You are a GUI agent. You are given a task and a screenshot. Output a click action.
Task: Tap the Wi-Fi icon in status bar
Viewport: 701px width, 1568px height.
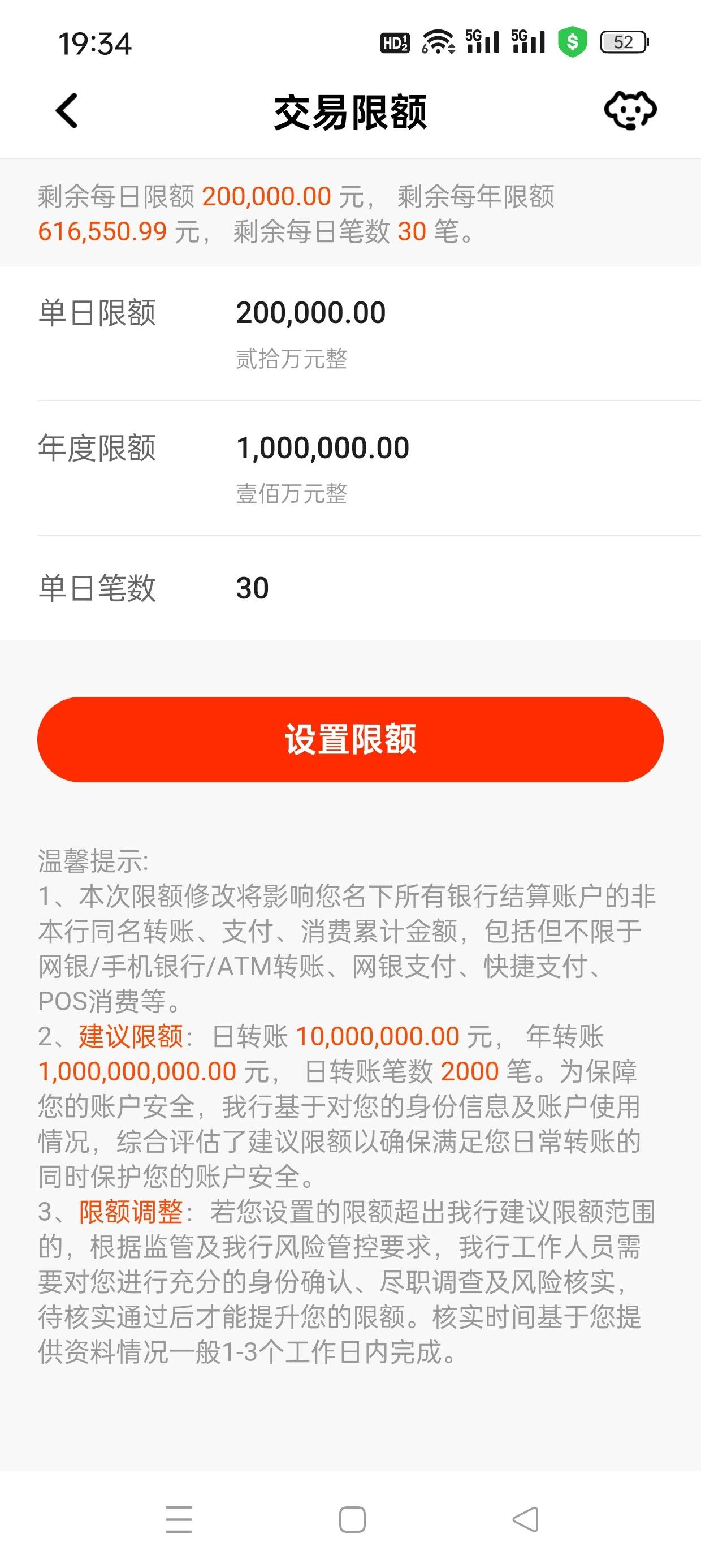[439, 41]
